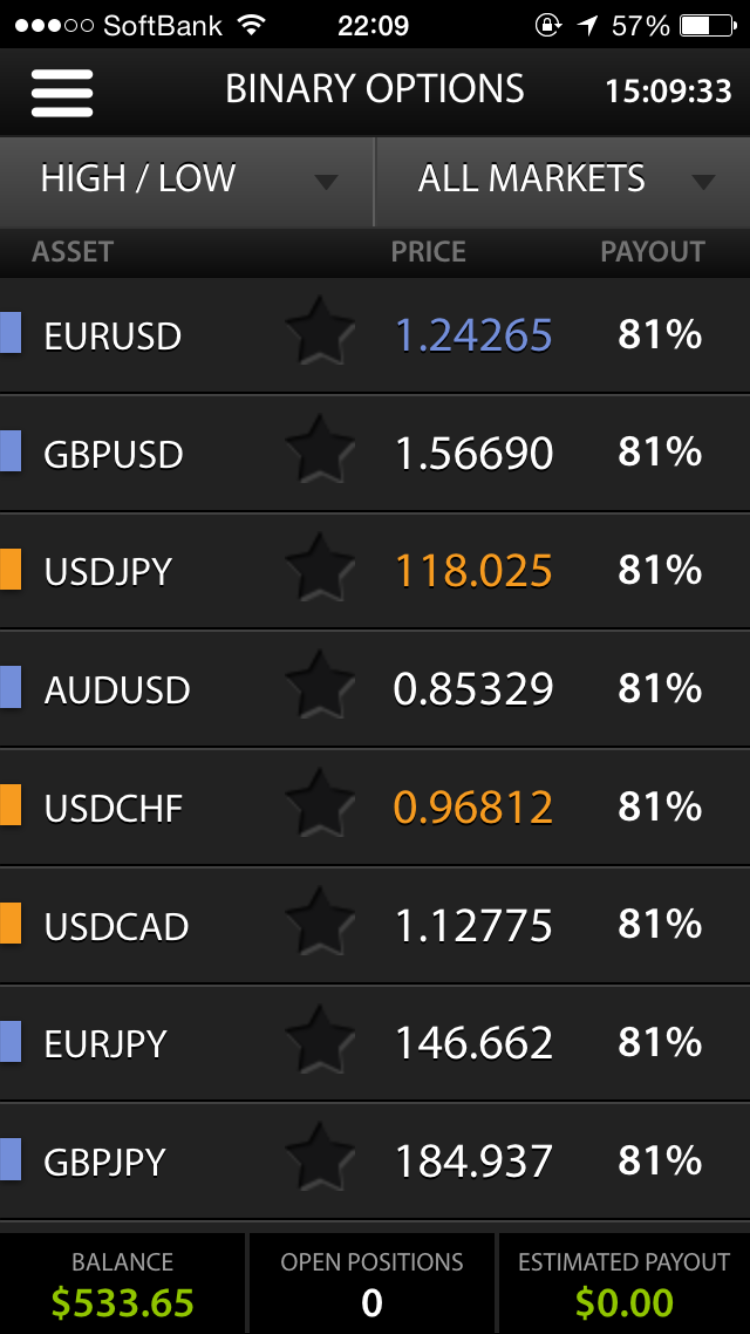The height and width of the screenshot is (1334, 750).
Task: Open the GBPUSD asset row
Action: [x=375, y=453]
